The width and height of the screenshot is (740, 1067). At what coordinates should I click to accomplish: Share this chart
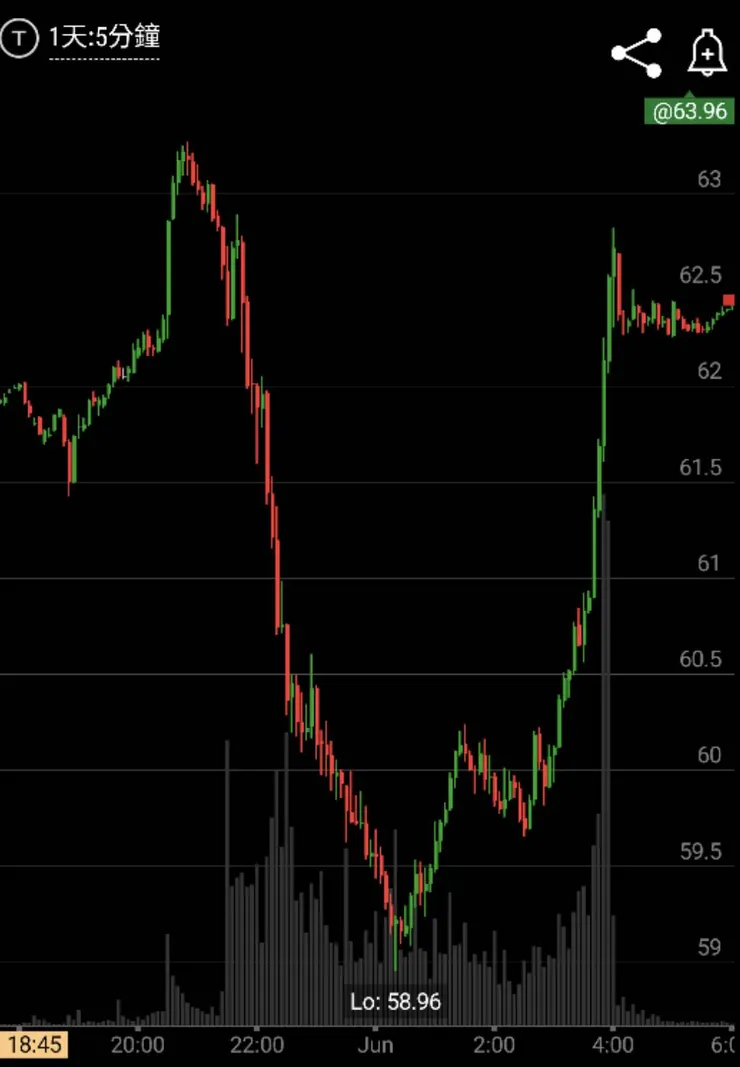[637, 52]
